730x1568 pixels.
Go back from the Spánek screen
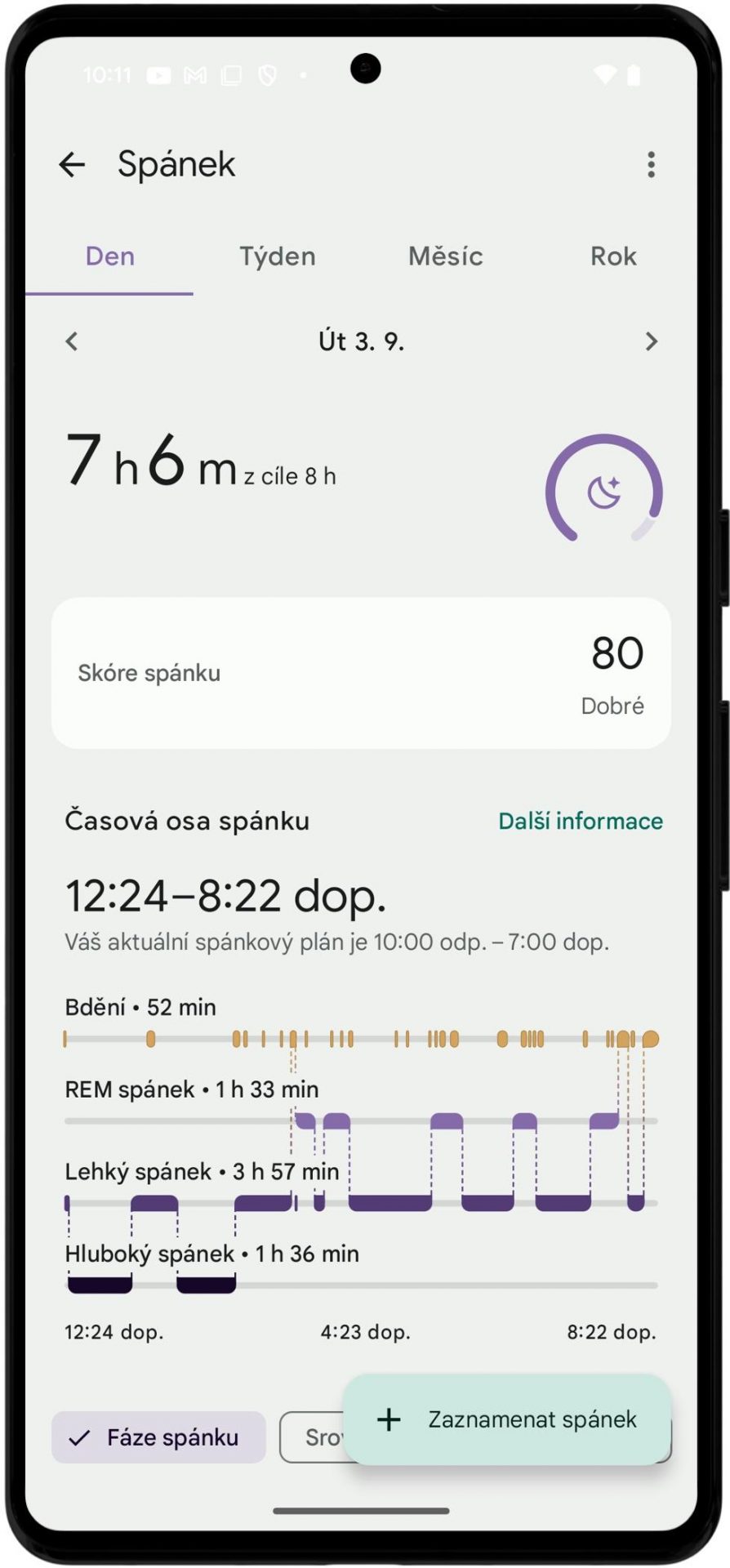72,165
